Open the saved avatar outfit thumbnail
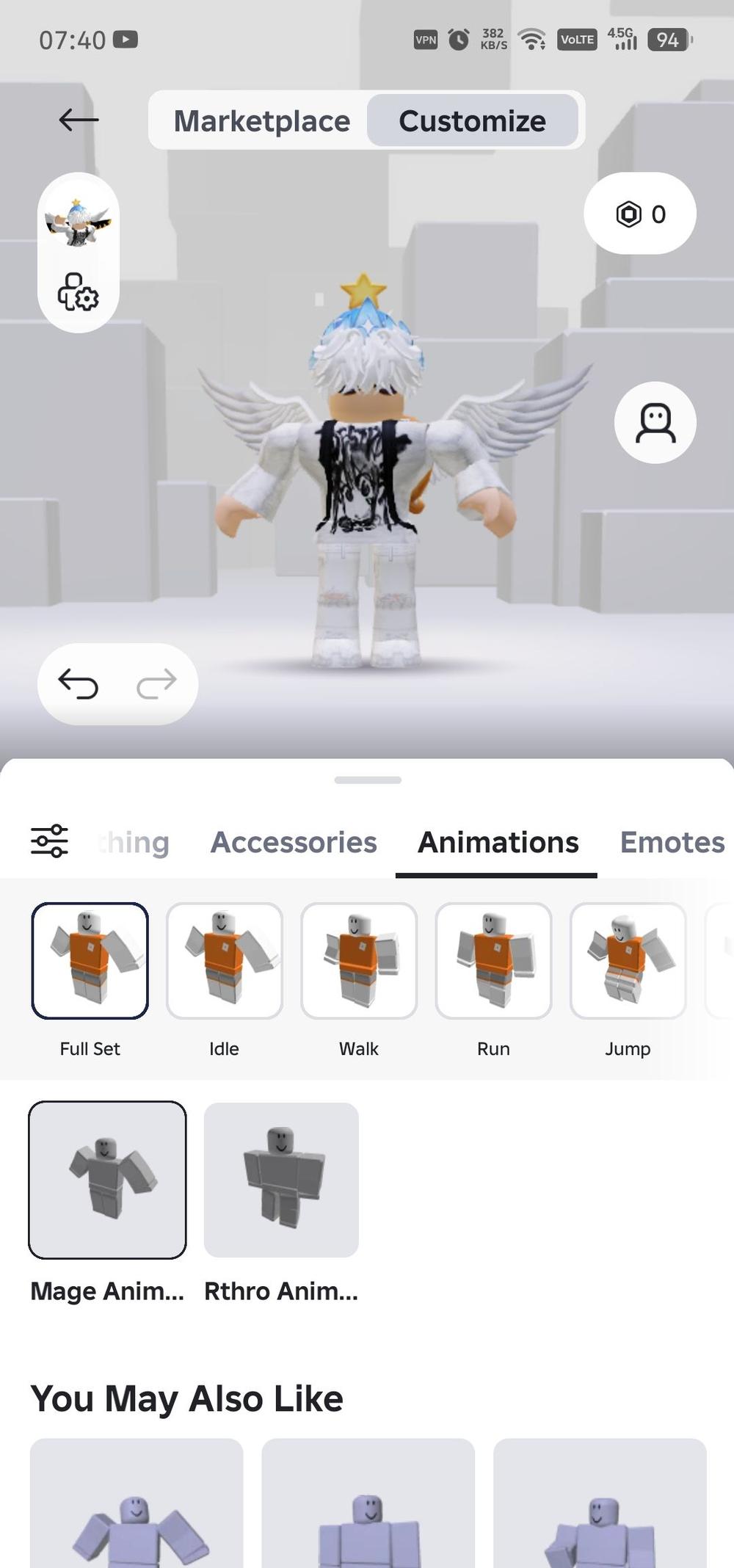 coord(78,221)
